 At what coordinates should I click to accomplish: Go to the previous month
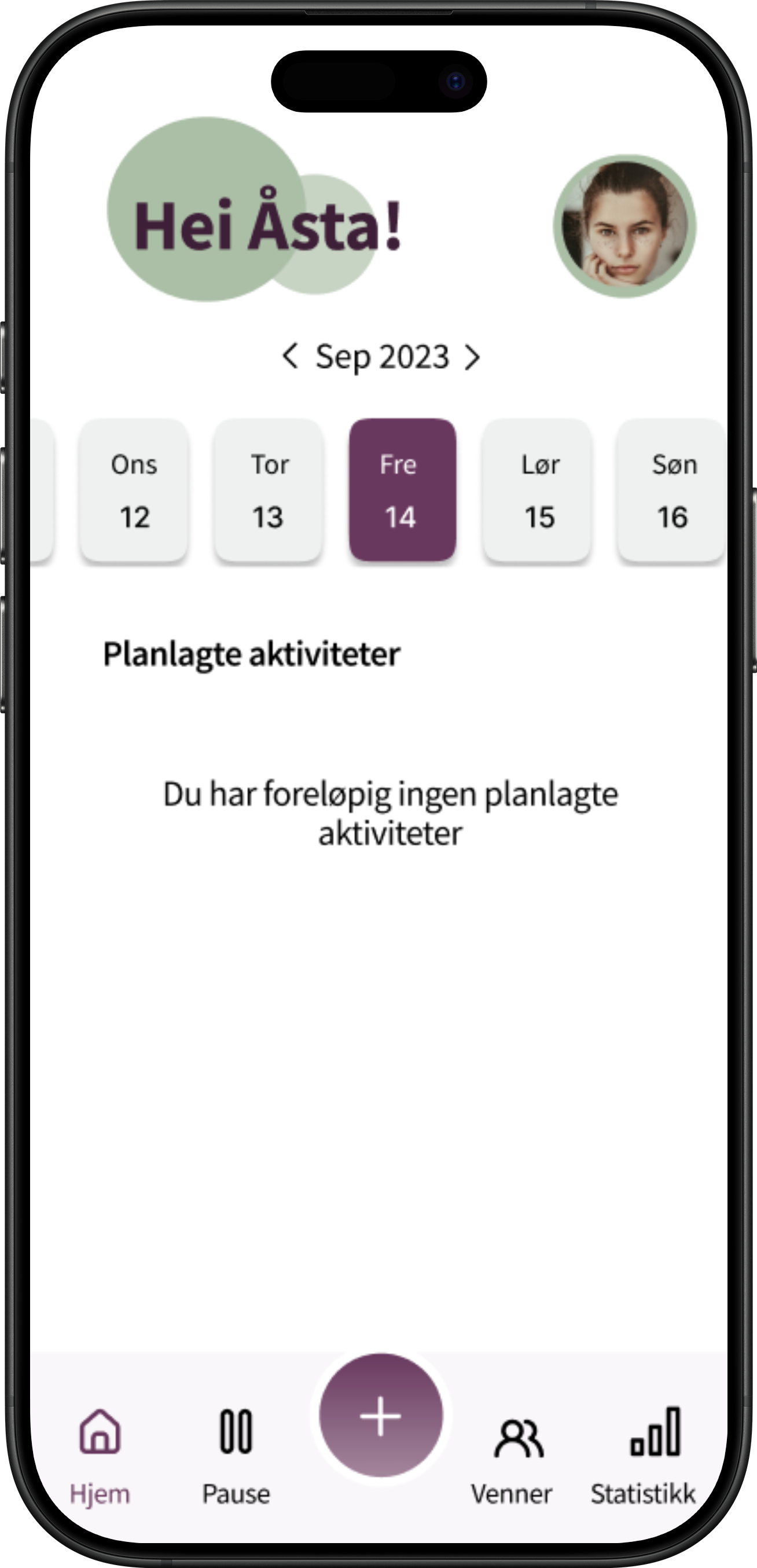pyautogui.click(x=291, y=356)
